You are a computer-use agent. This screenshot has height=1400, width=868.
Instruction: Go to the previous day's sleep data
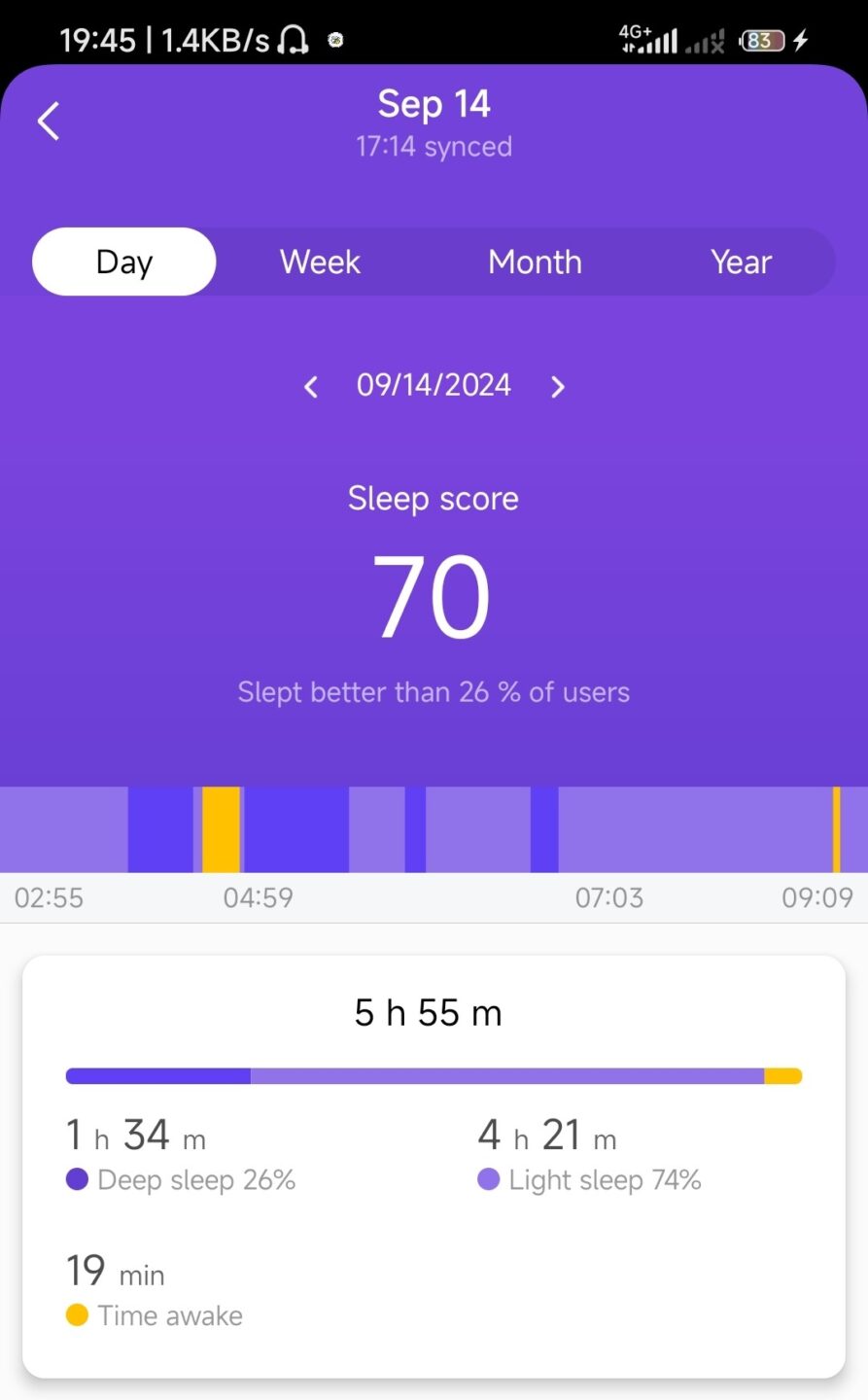coord(311,387)
